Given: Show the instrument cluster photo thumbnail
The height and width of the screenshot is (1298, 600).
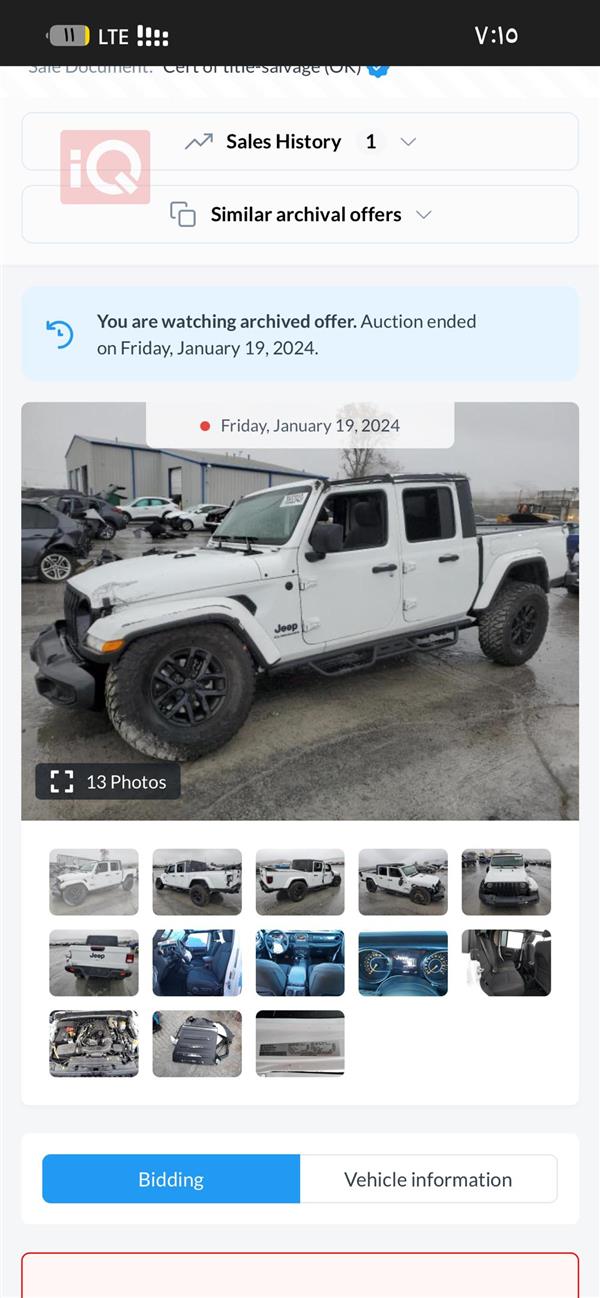Looking at the screenshot, I should (x=403, y=963).
